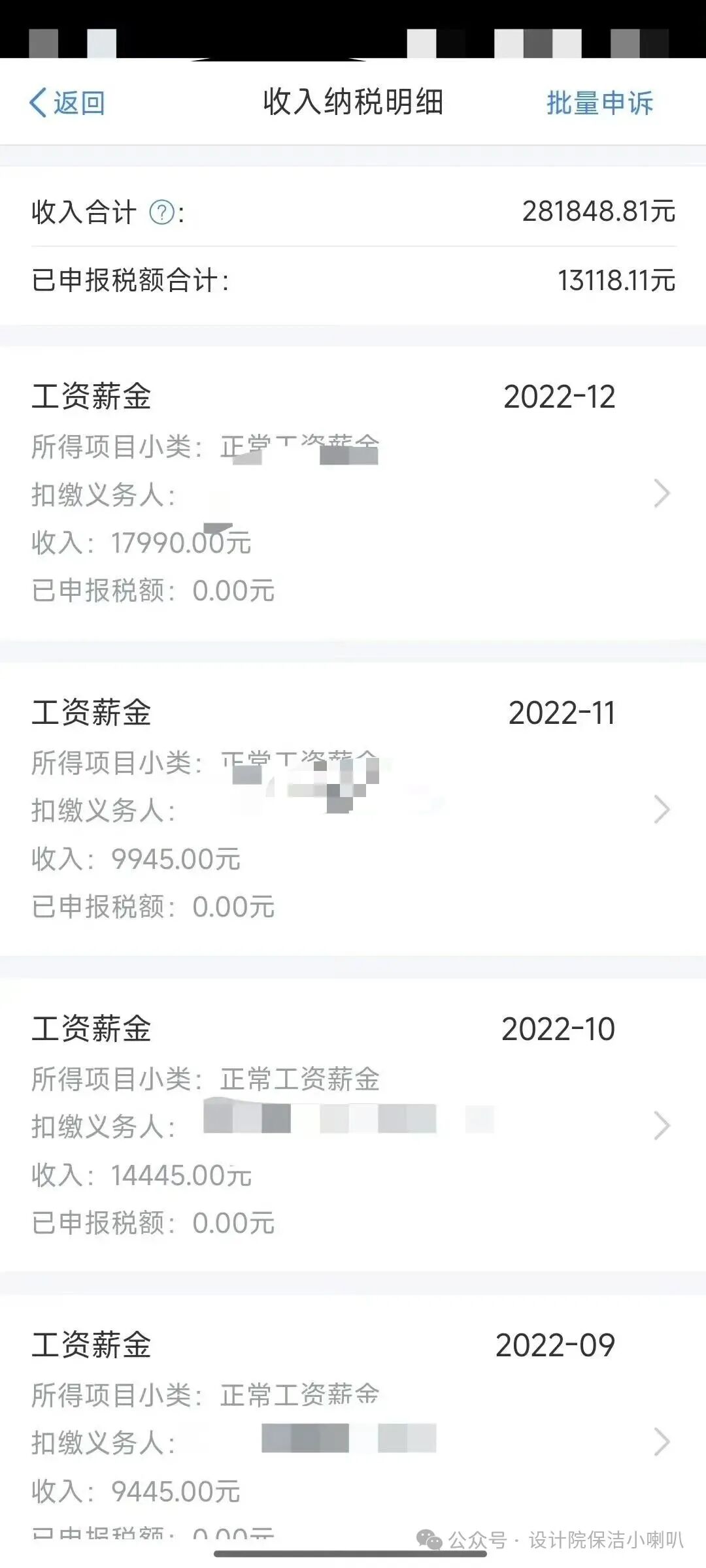
Task: Go back using the 返回 button
Action: pyautogui.click(x=67, y=103)
